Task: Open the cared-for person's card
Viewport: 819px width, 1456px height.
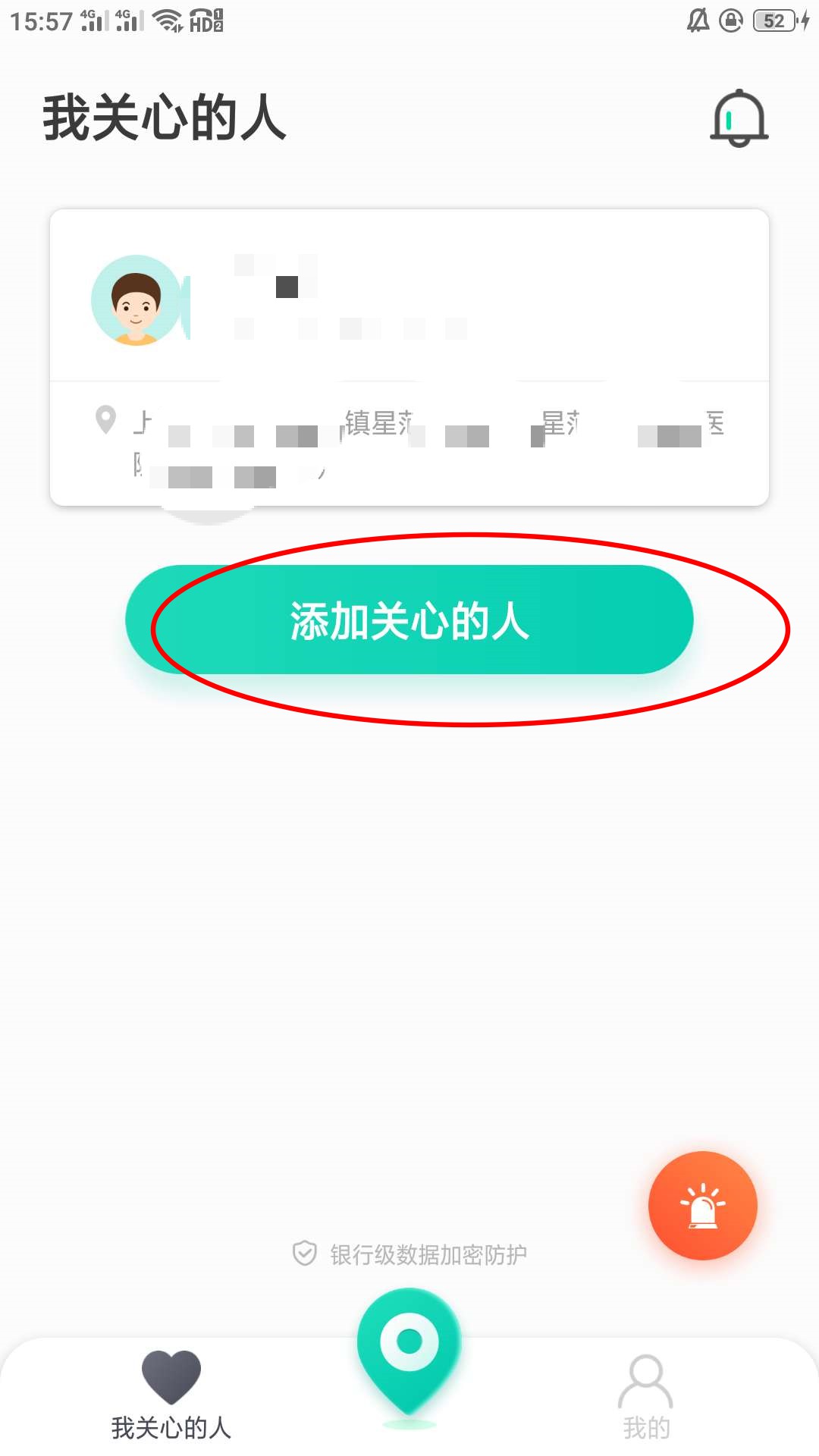Action: (x=409, y=356)
